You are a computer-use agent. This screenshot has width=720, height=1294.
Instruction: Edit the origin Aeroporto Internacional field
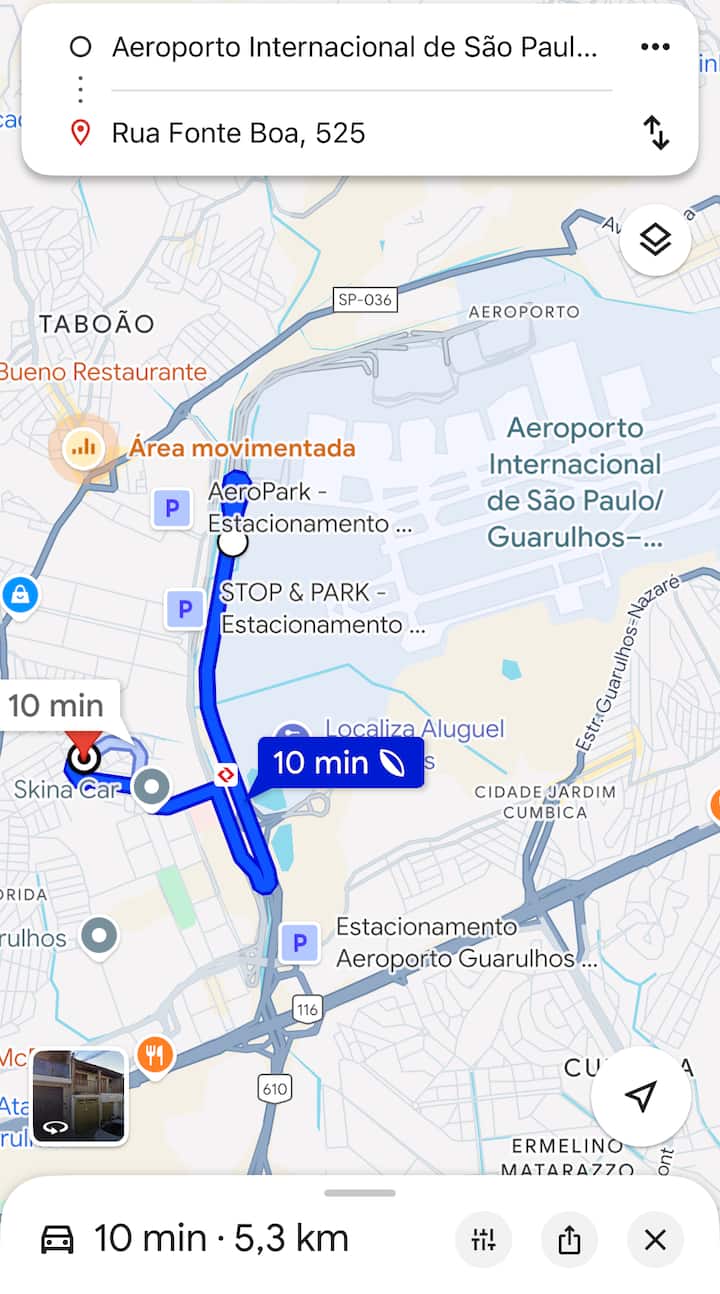(354, 47)
